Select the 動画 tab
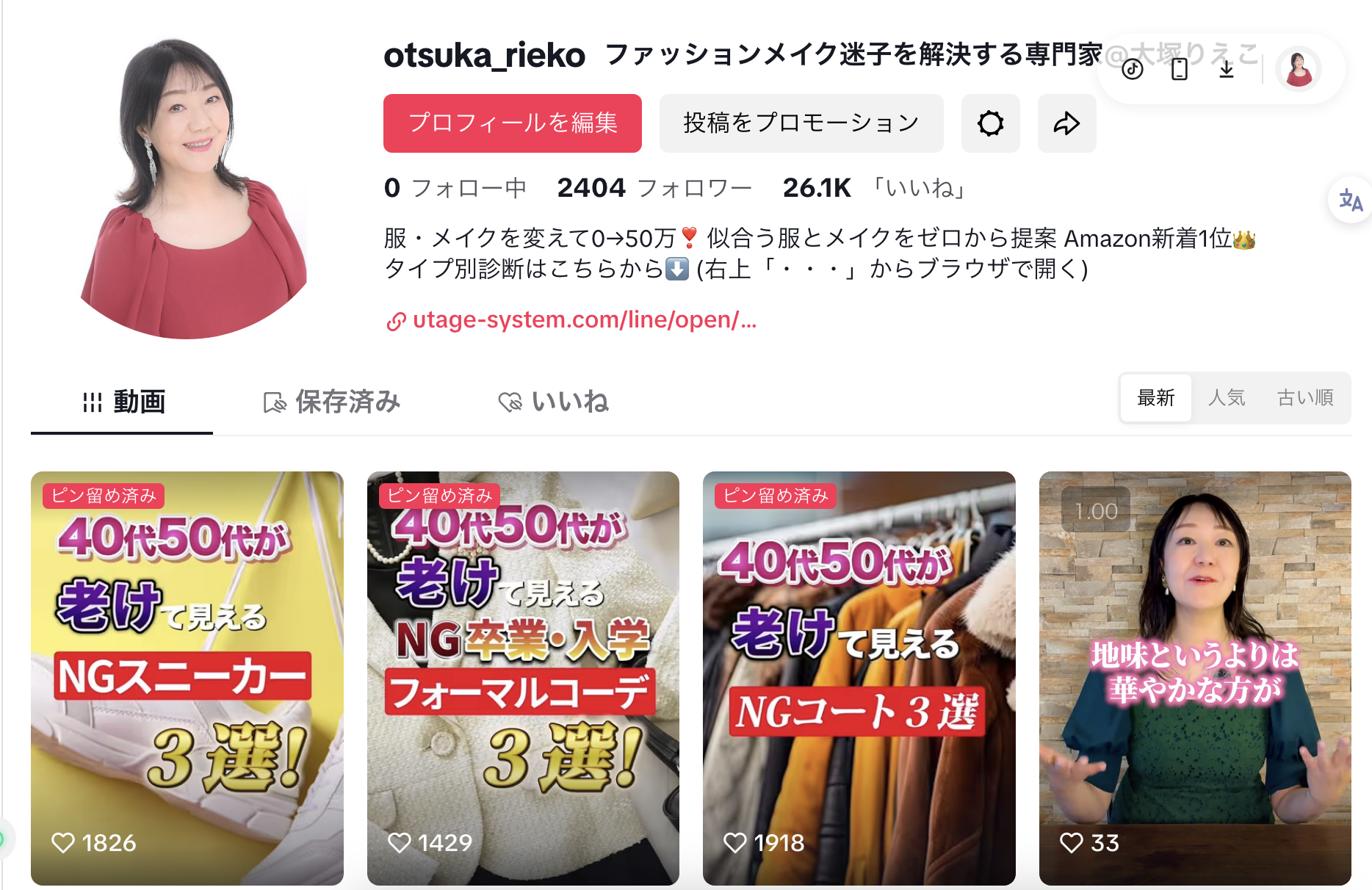1372x890 pixels. pos(123,402)
